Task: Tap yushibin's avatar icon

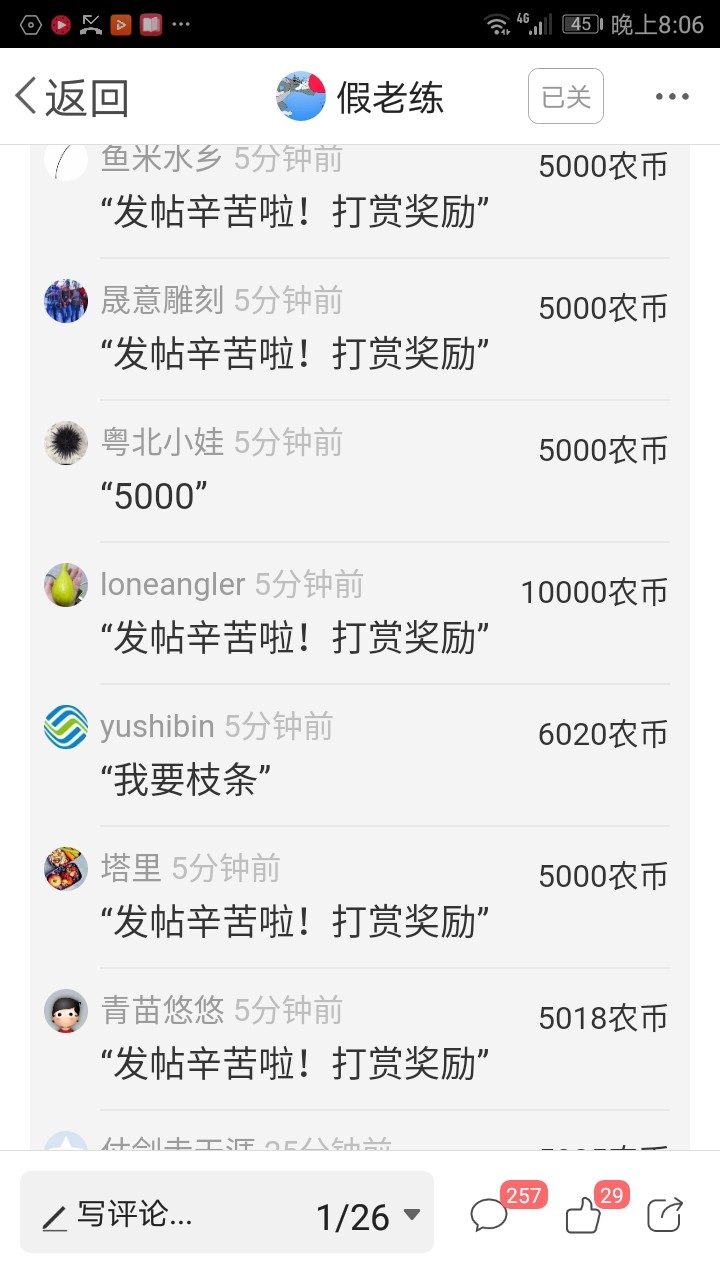Action: [x=66, y=727]
